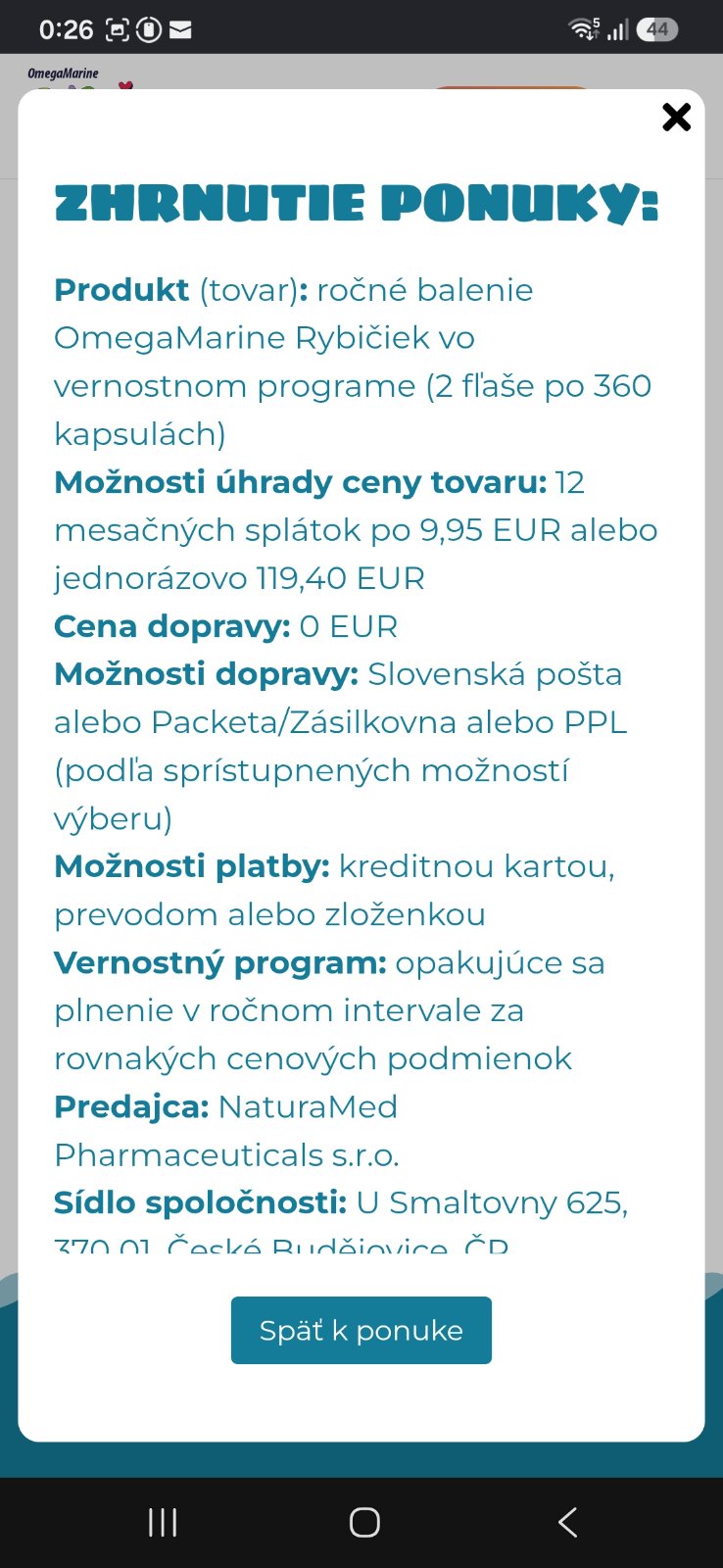Image resolution: width=723 pixels, height=1568 pixels.
Task: Close the Zhrnutie ponuky dialog
Action: (x=677, y=118)
